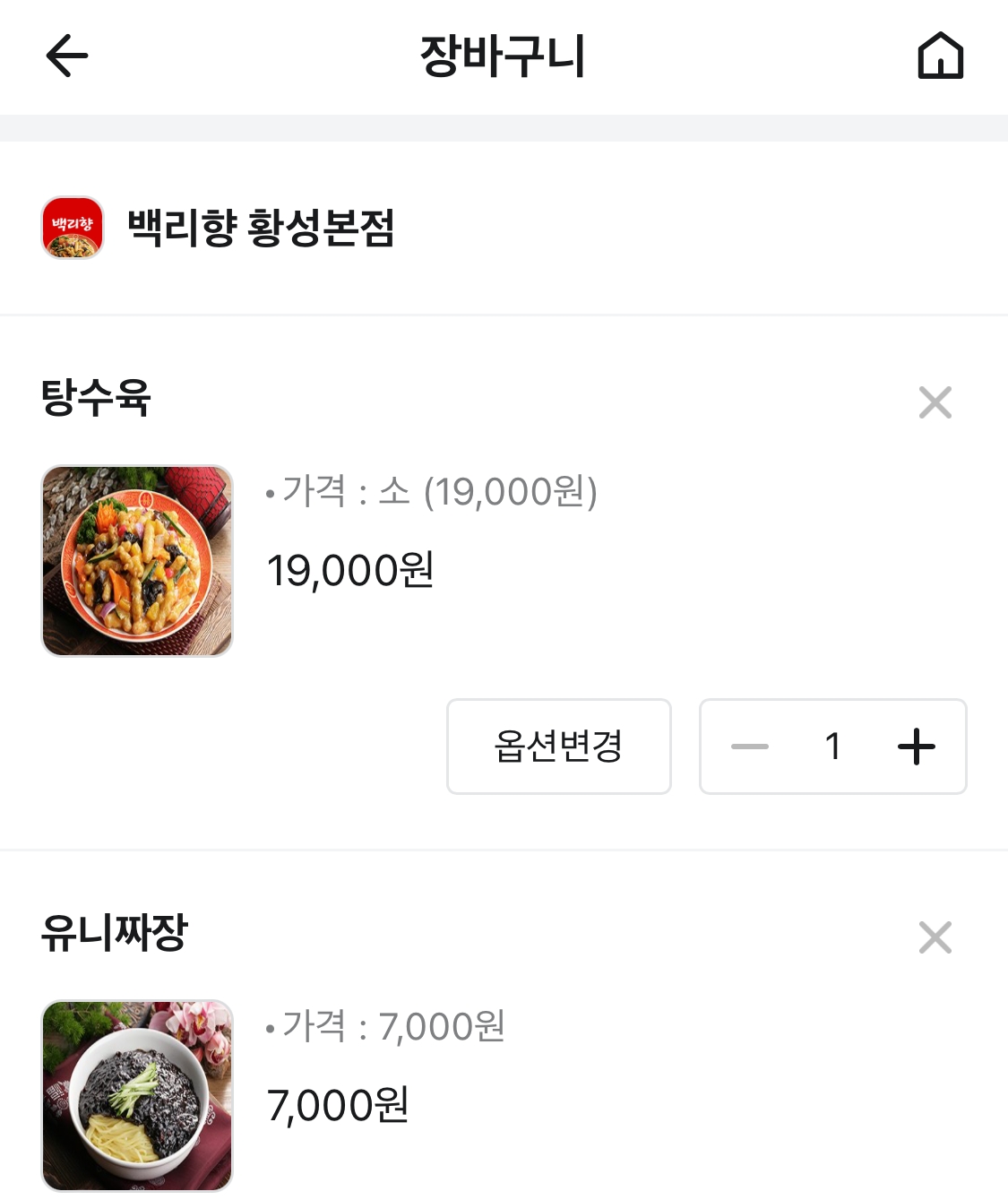Screen dimensions: 1008x1200
Task: Open the 유니짜장 dish photo
Action: point(137,1095)
